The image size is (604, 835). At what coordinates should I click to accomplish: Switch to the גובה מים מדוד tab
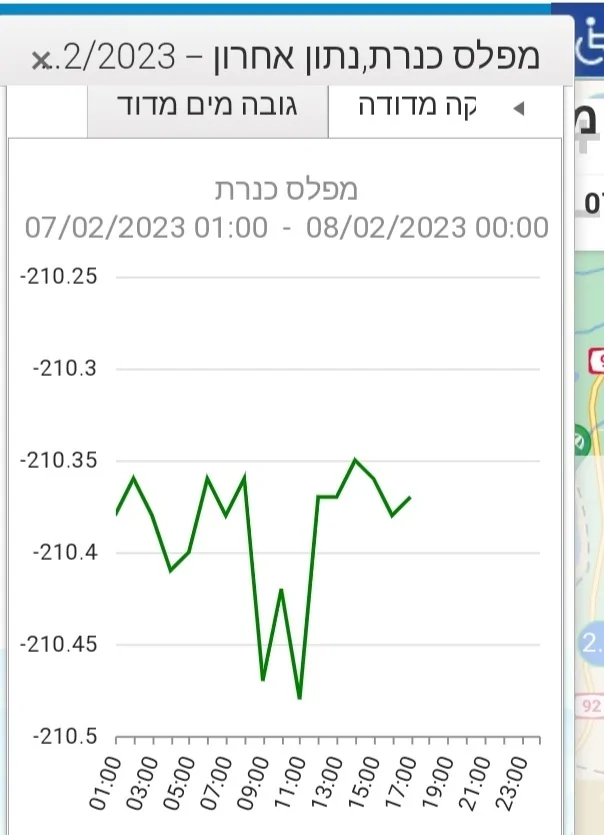[208, 108]
